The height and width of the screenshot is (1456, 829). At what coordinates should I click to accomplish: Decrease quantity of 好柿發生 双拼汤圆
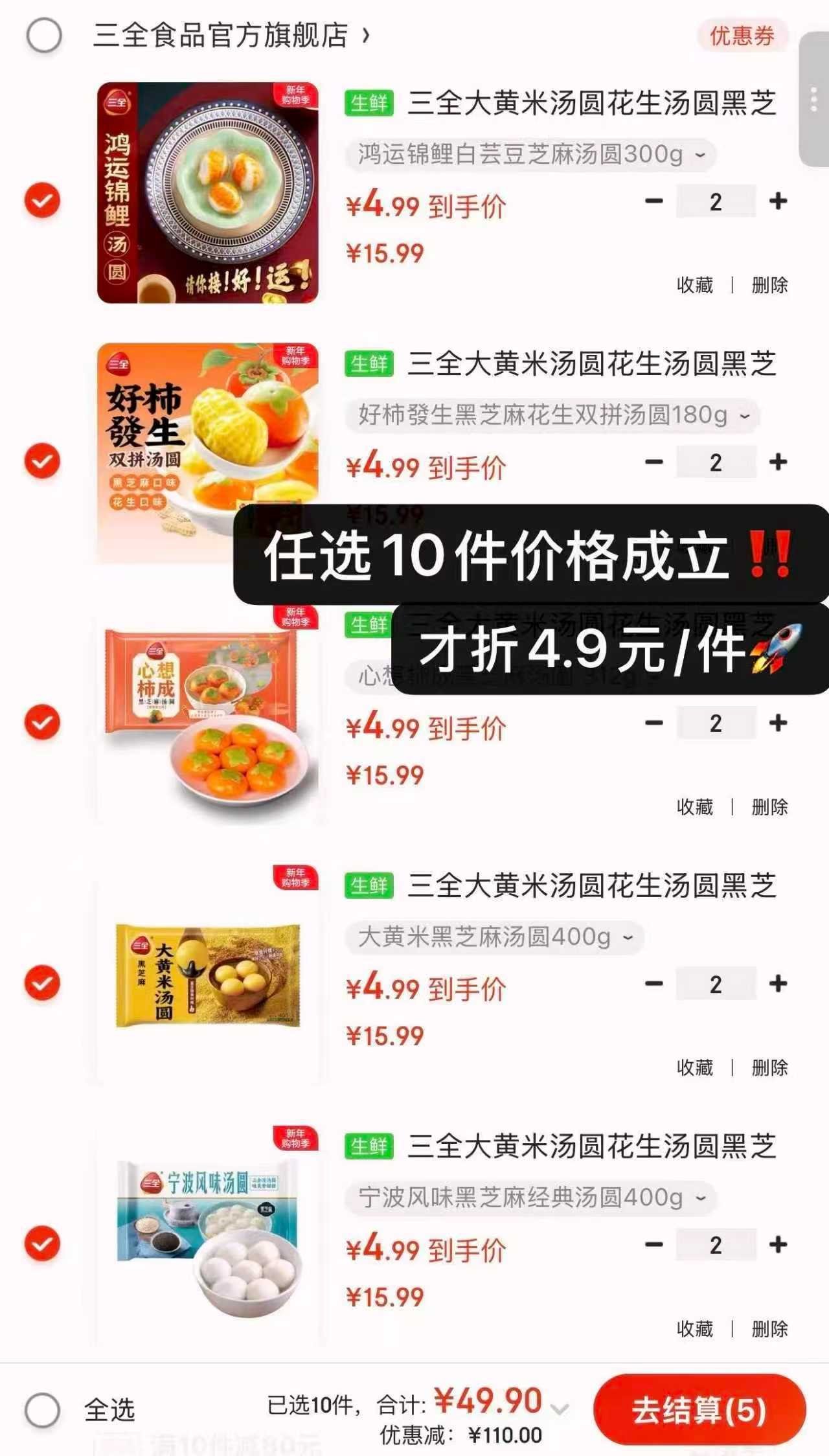654,462
